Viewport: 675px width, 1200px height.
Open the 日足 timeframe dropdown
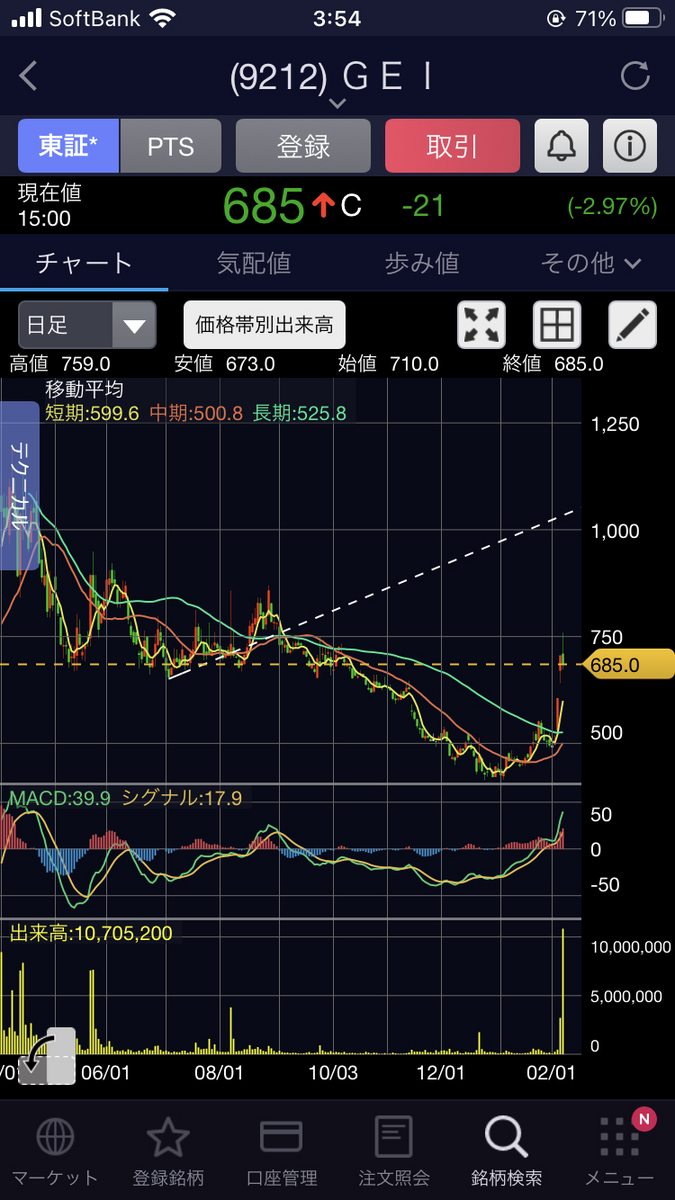coord(87,325)
